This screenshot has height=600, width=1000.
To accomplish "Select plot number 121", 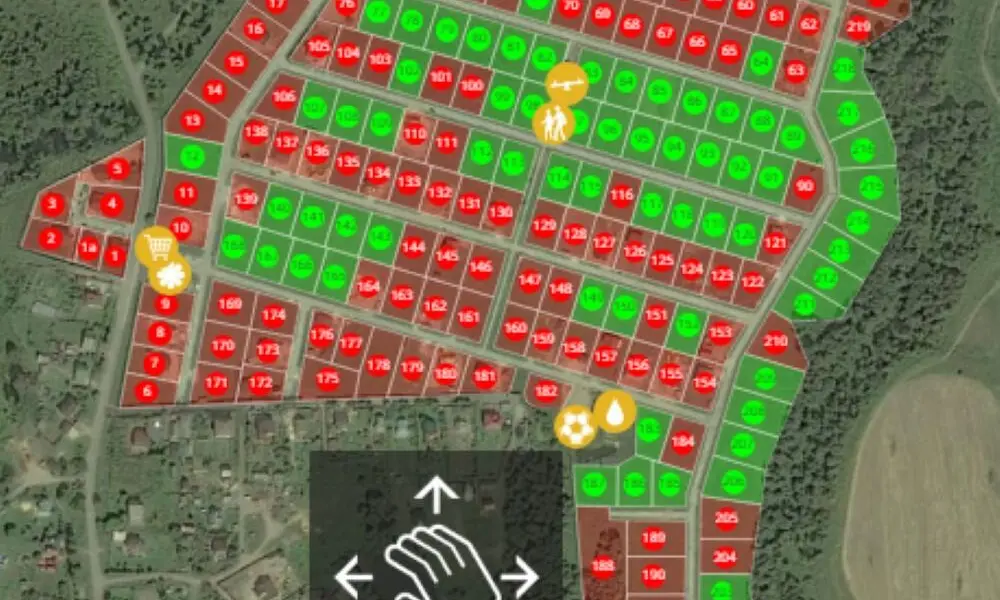I will tap(775, 243).
